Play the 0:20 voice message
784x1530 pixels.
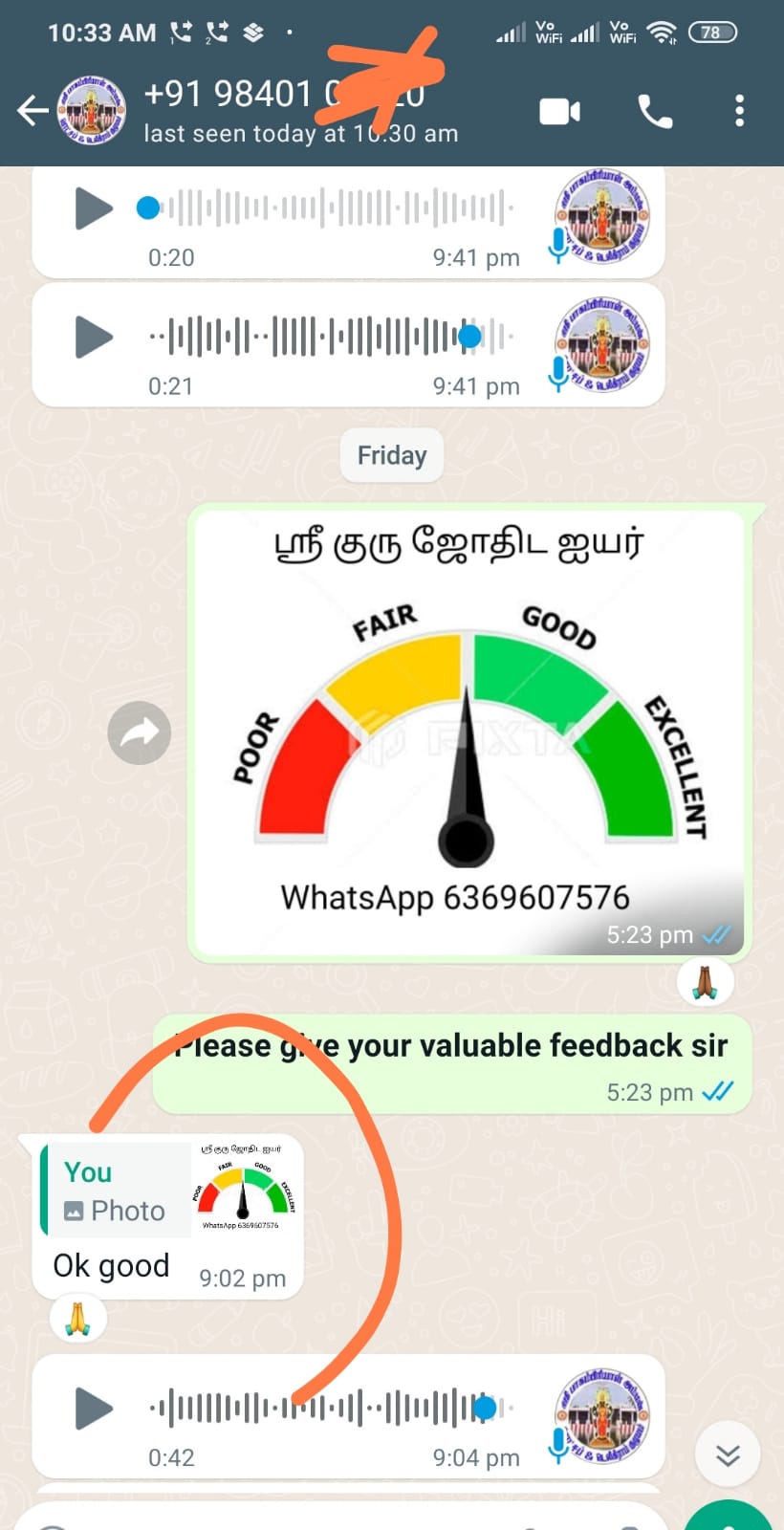(x=94, y=208)
